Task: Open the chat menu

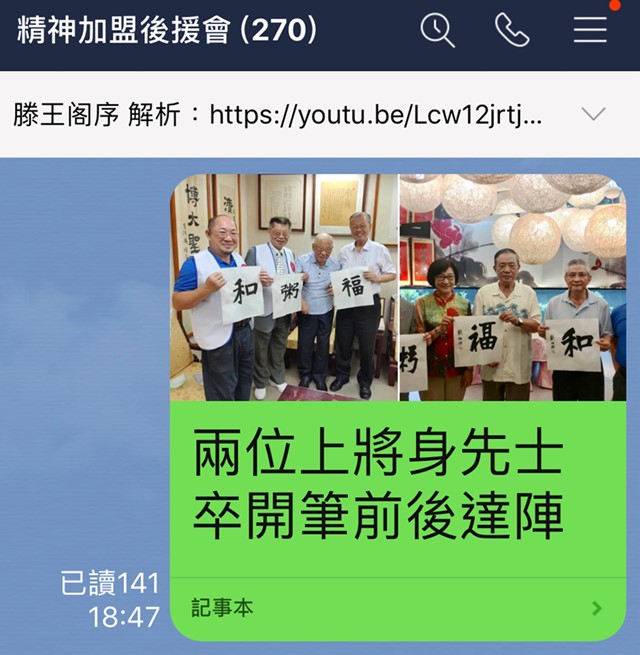Action: [590, 30]
